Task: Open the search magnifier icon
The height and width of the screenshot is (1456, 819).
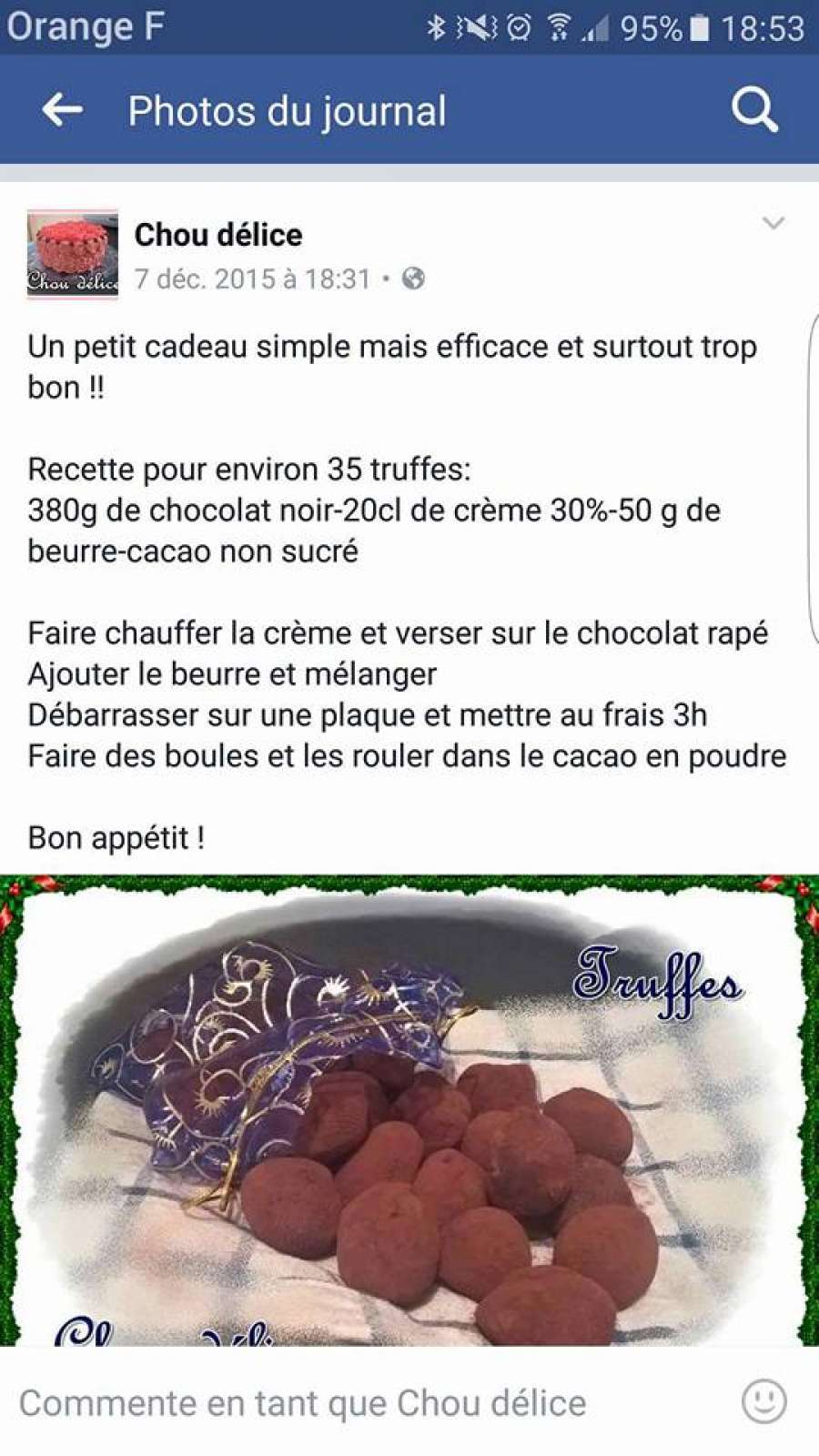Action: 754,110
